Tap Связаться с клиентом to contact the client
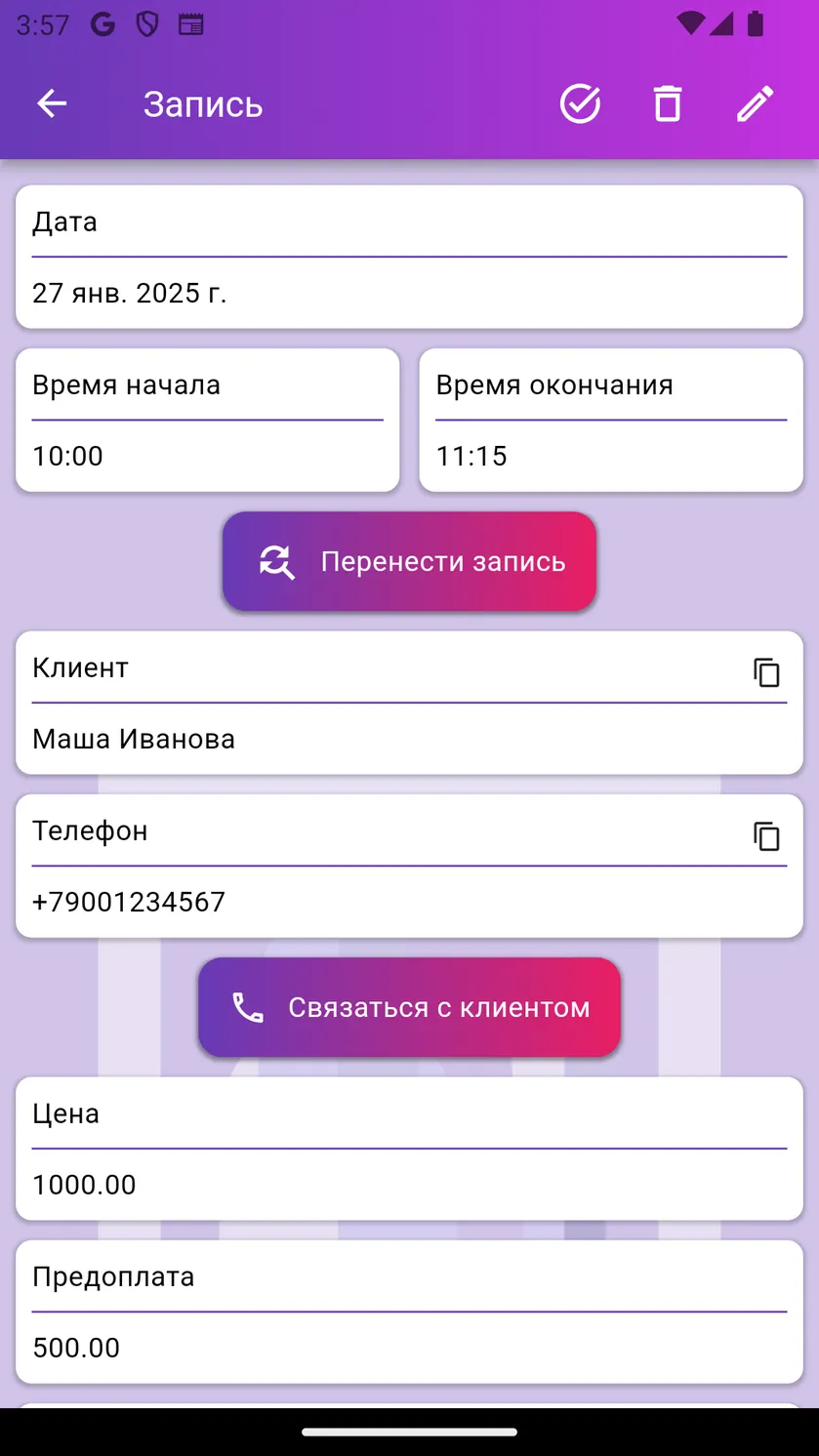819x1456 pixels. [x=409, y=1007]
